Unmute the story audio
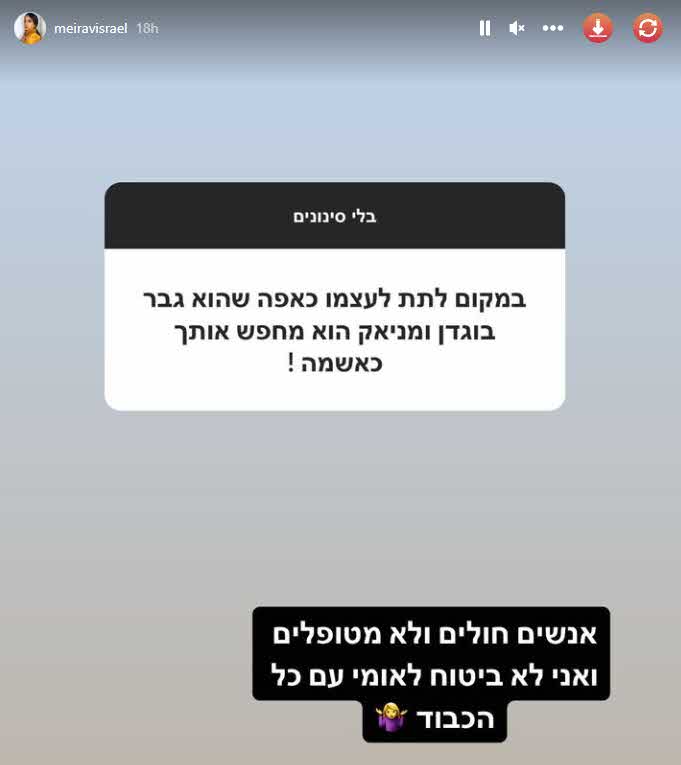The height and width of the screenshot is (765, 681). tap(517, 28)
